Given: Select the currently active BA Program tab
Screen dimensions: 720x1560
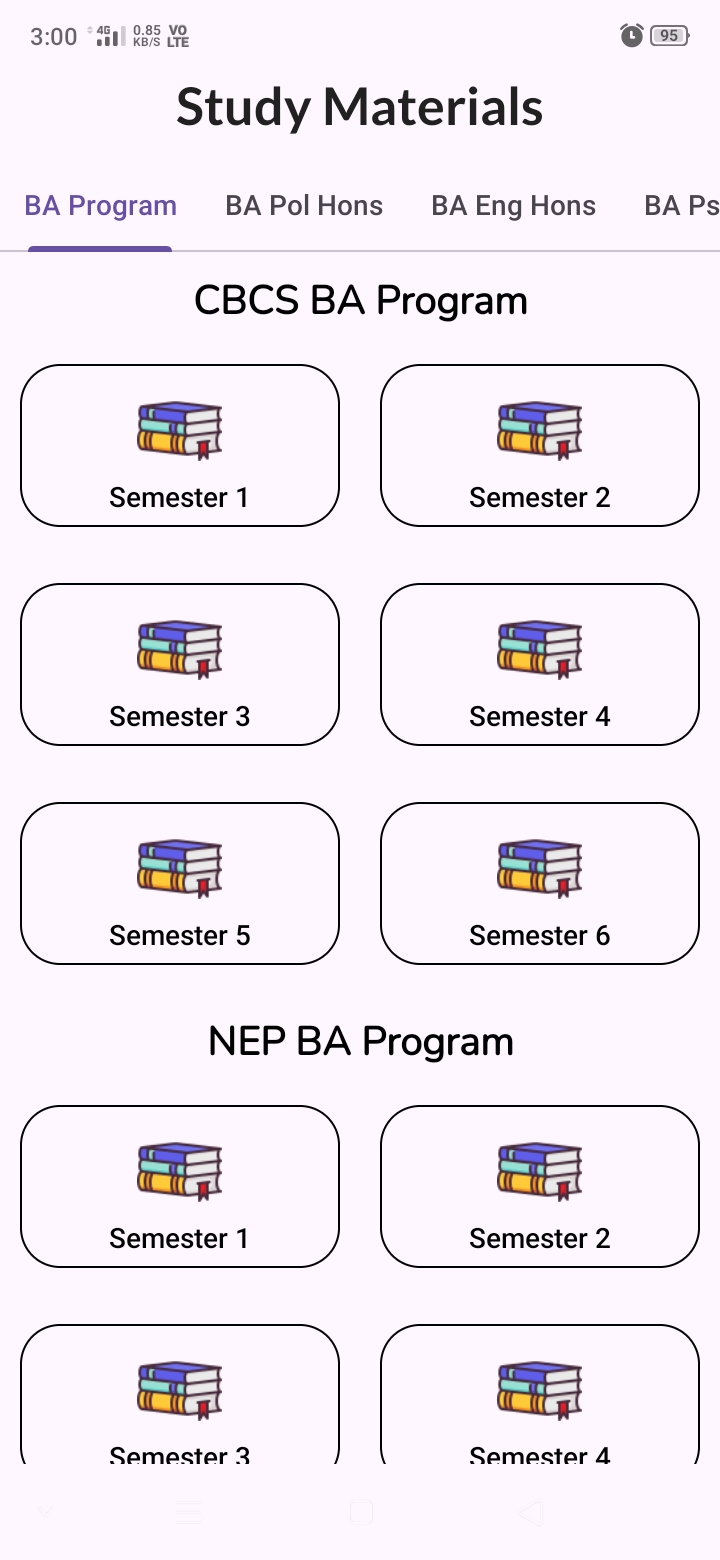Looking at the screenshot, I should [100, 205].
